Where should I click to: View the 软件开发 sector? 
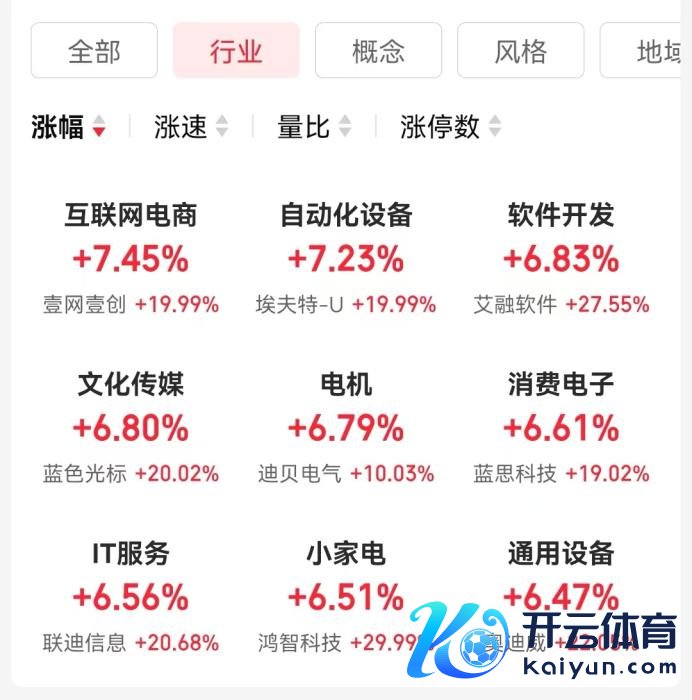[561, 259]
